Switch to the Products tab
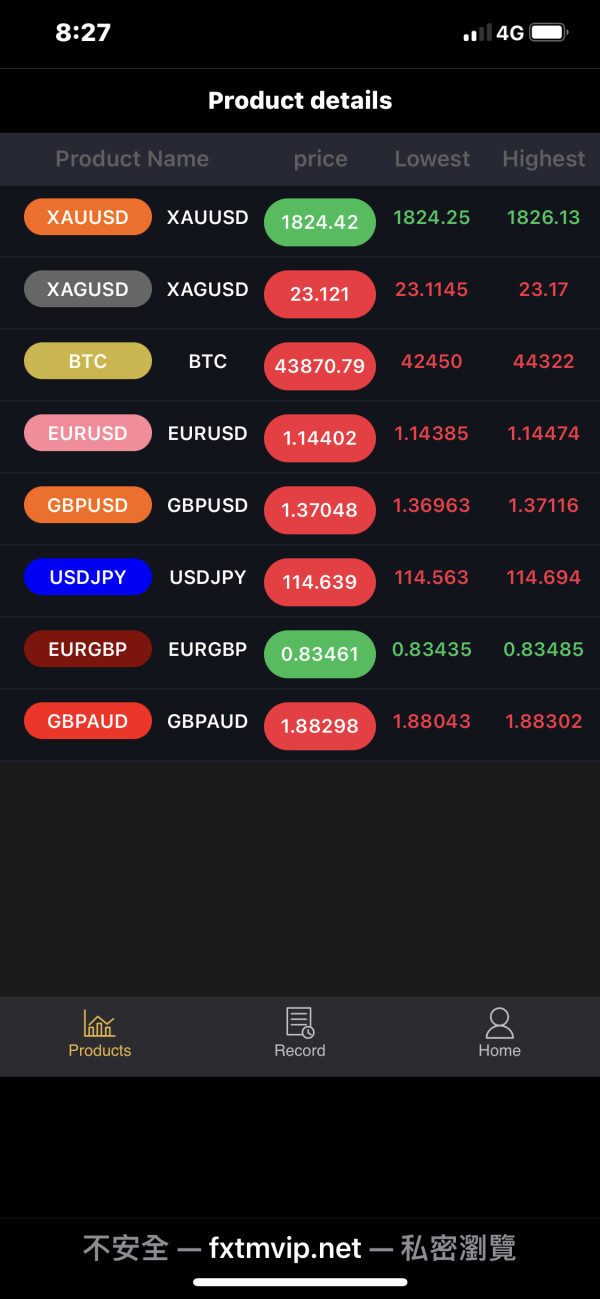Image resolution: width=600 pixels, height=1299 pixels. 100,1035
